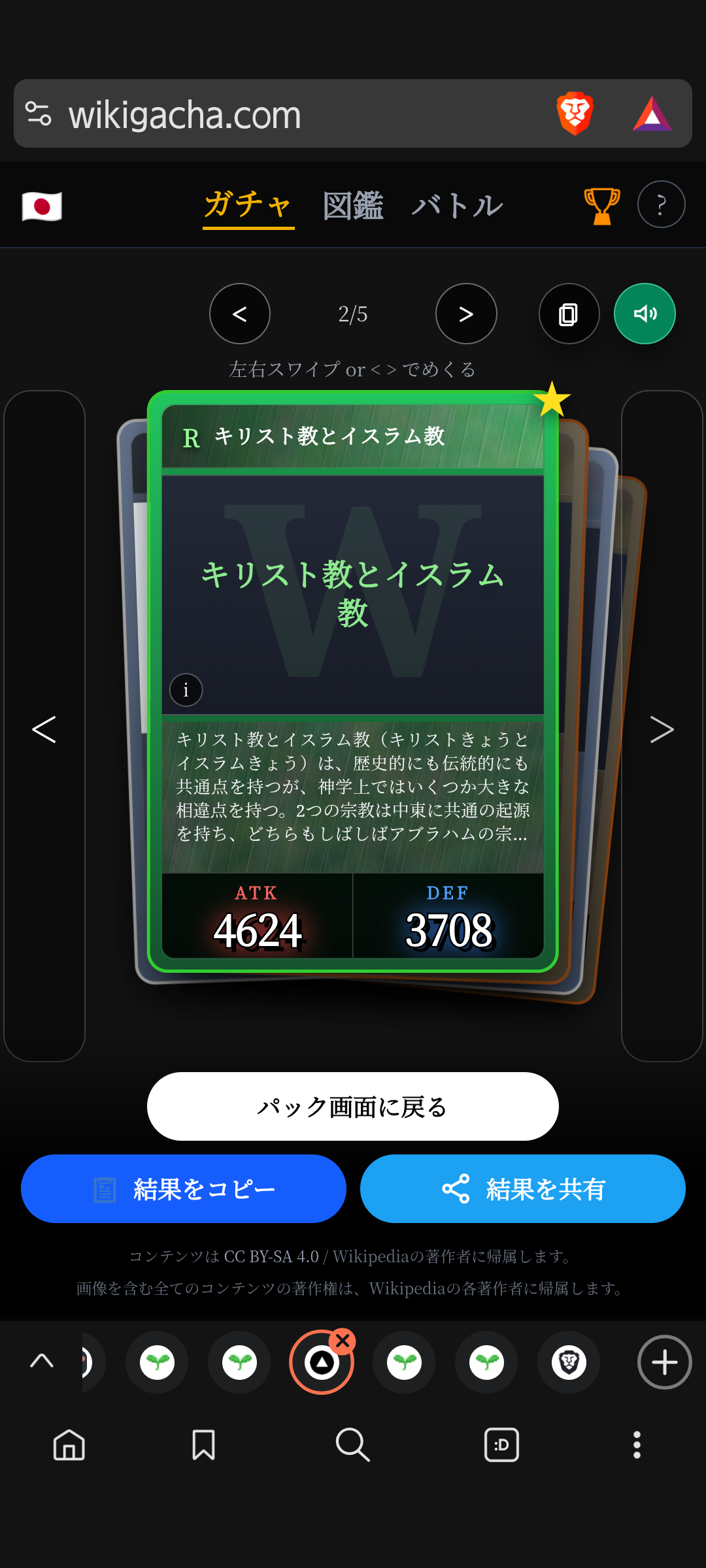
Task: Copy results with 結果をコピー
Action: (x=184, y=1189)
